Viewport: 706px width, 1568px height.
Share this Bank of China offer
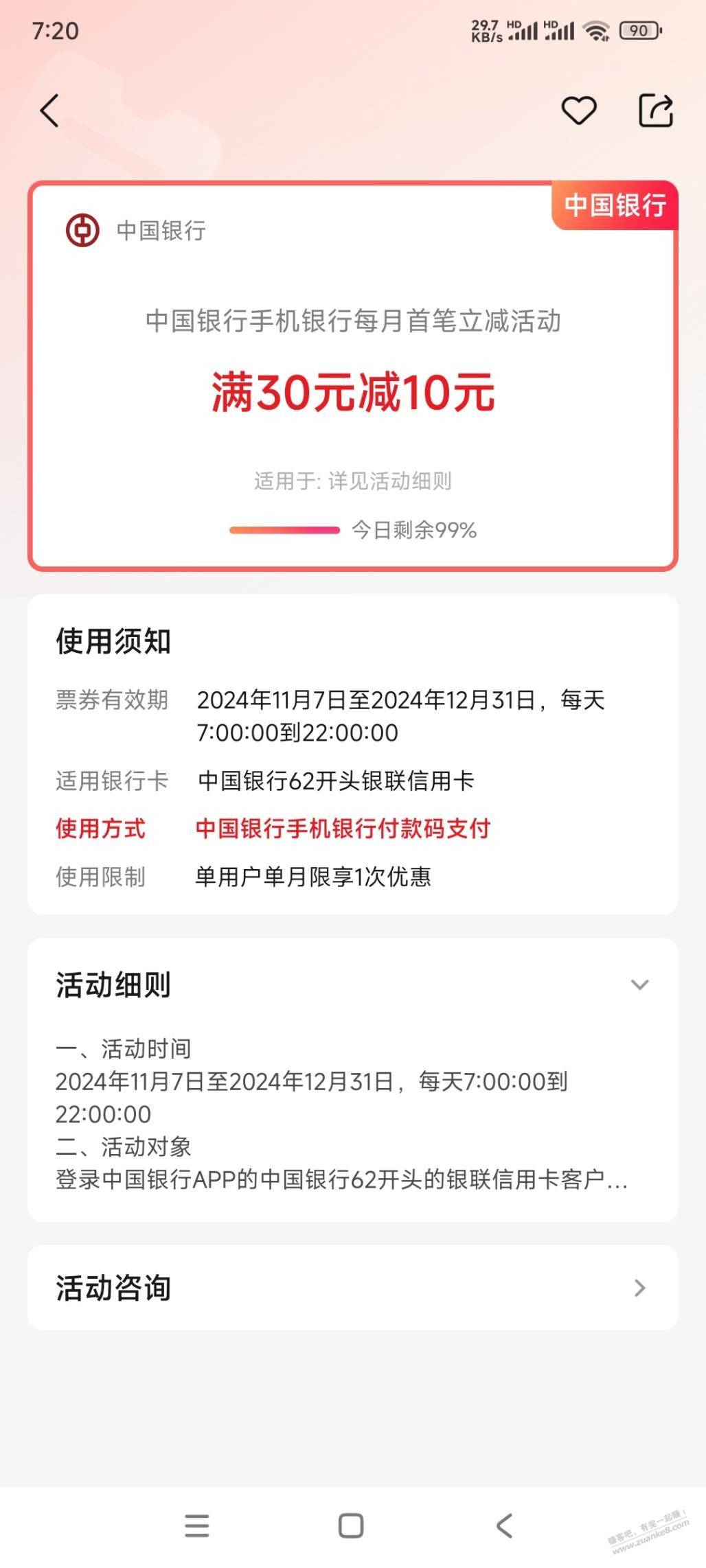click(656, 111)
